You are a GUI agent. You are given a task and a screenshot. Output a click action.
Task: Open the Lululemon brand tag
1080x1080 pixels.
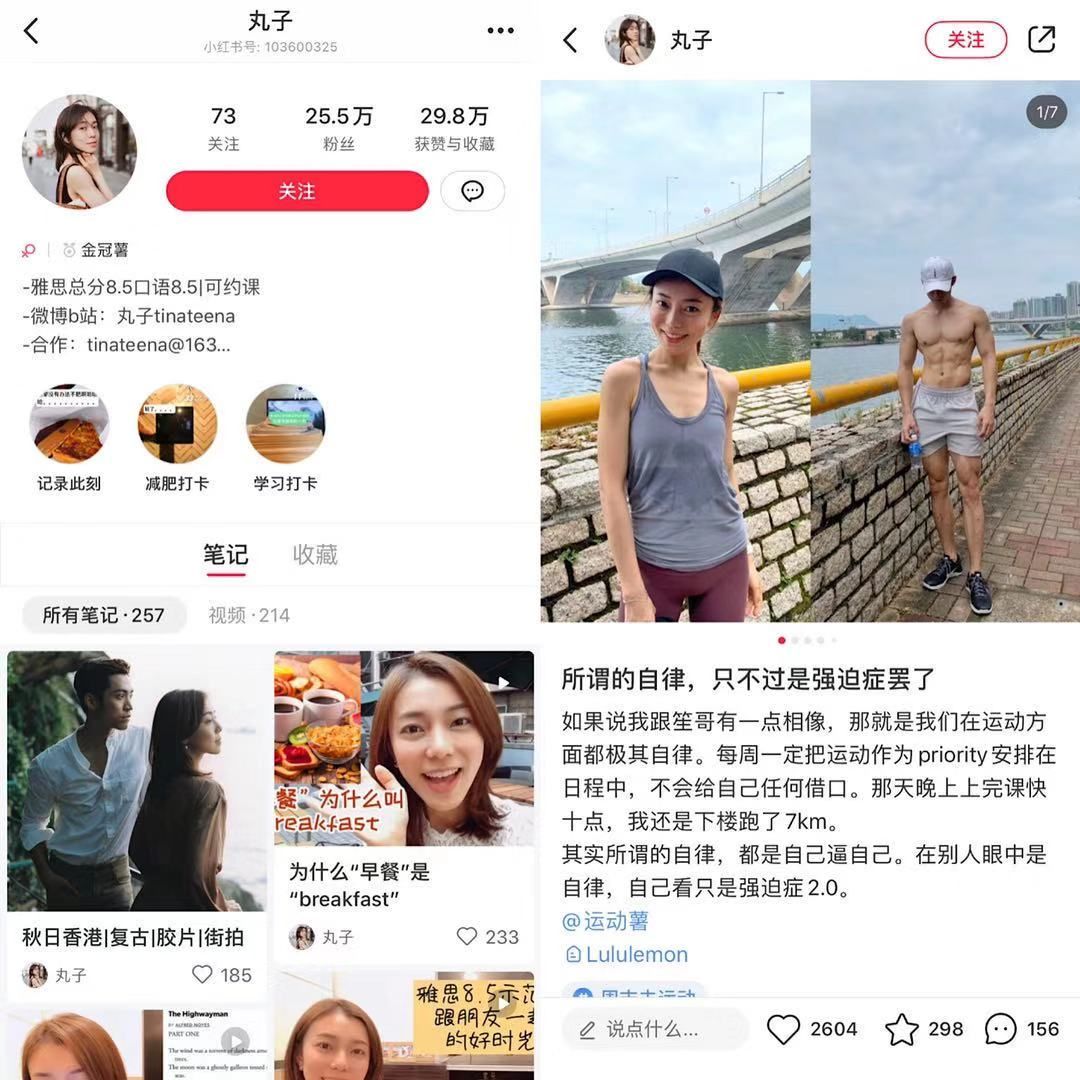(627, 955)
